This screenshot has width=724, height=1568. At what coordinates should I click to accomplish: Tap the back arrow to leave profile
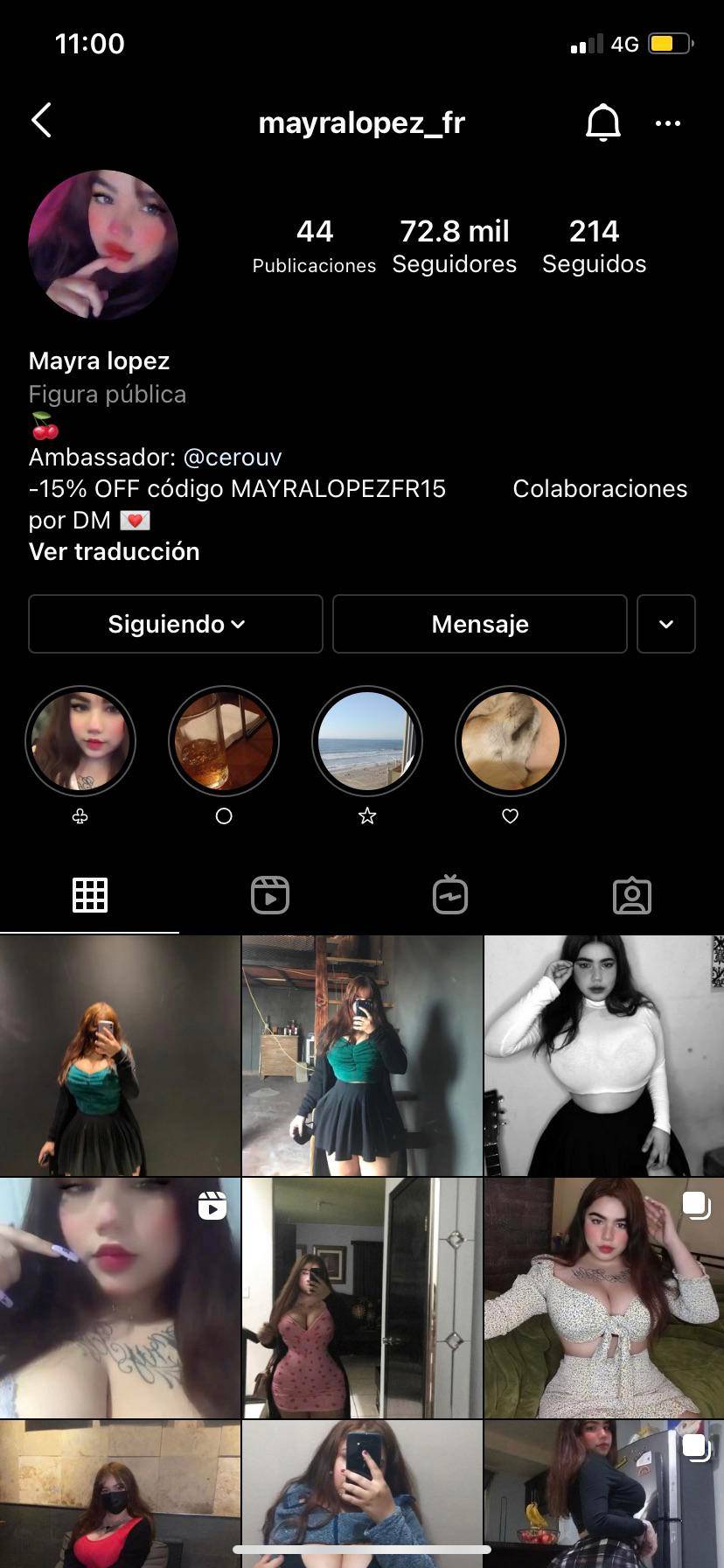coord(41,121)
